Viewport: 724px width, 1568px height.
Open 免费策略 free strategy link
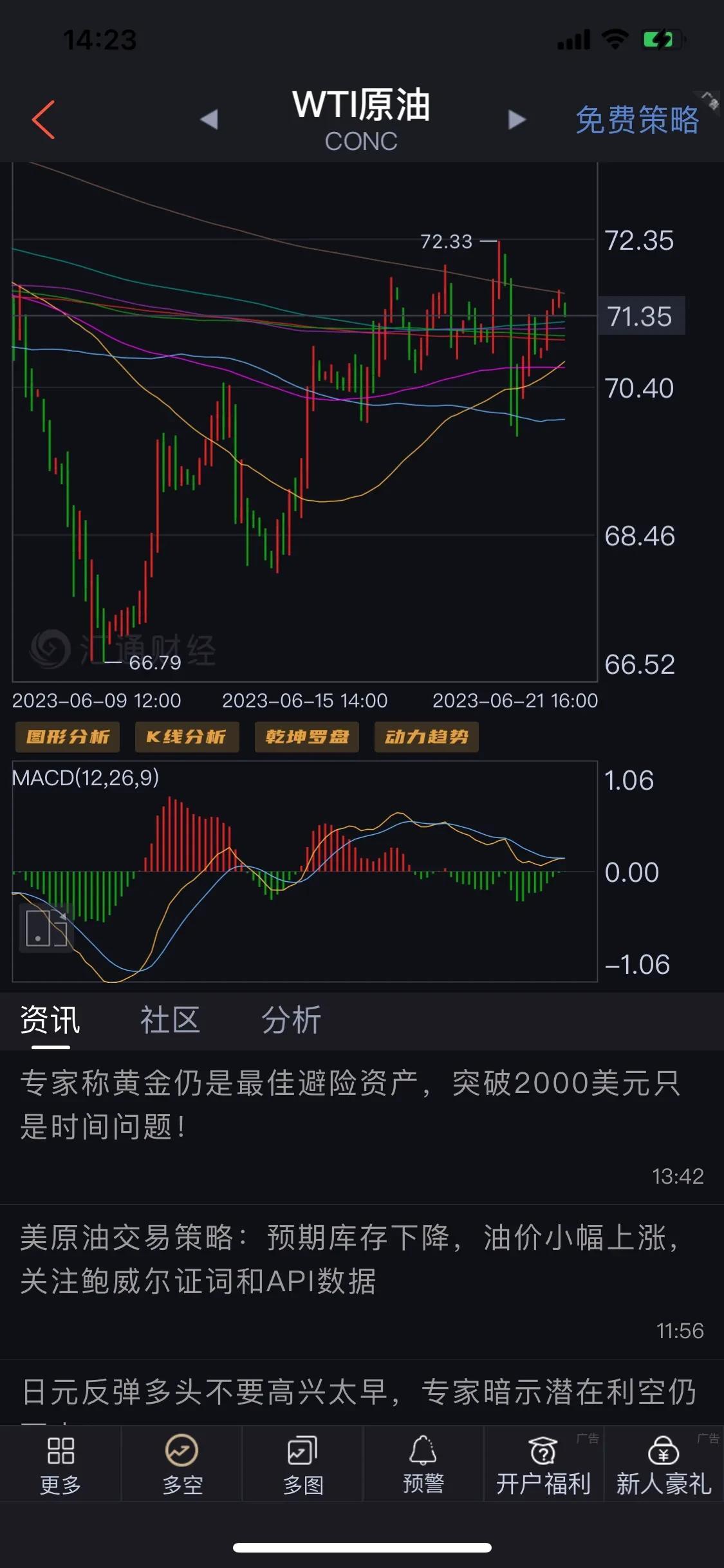coord(636,120)
